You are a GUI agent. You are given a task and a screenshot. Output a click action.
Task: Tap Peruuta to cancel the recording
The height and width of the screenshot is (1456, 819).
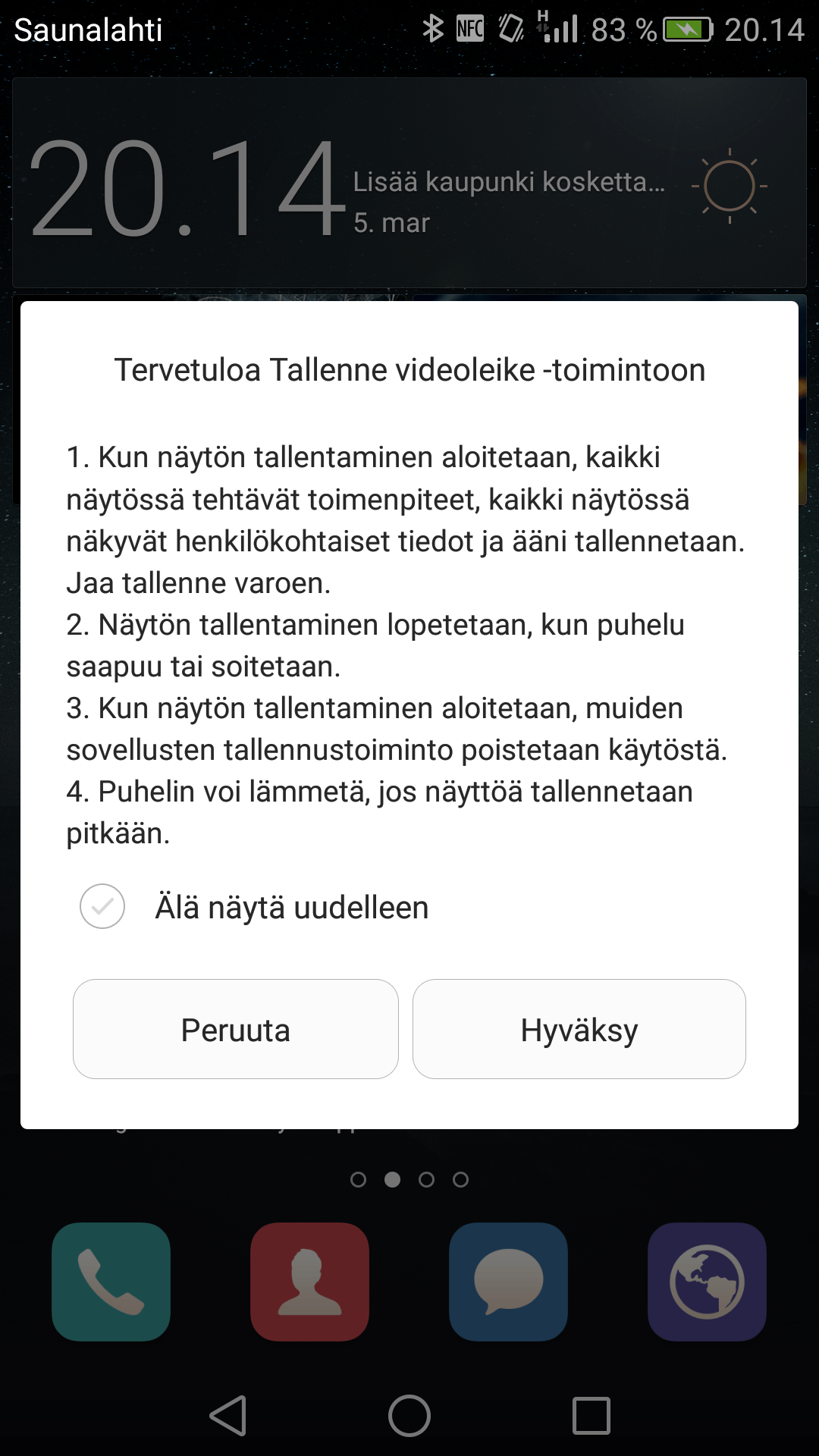point(236,1029)
